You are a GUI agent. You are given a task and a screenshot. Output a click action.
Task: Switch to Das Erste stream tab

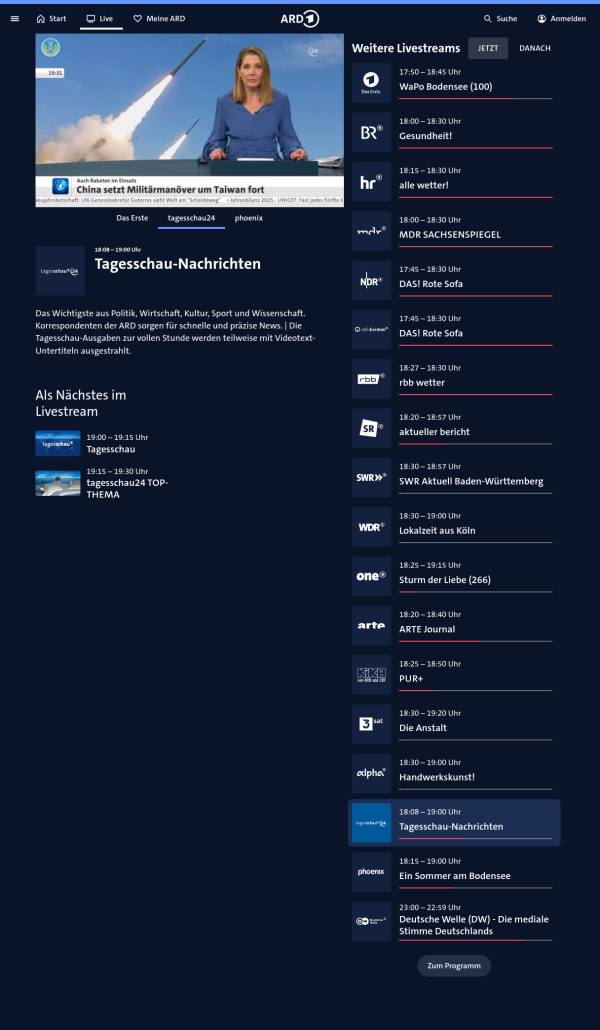[x=132, y=217]
